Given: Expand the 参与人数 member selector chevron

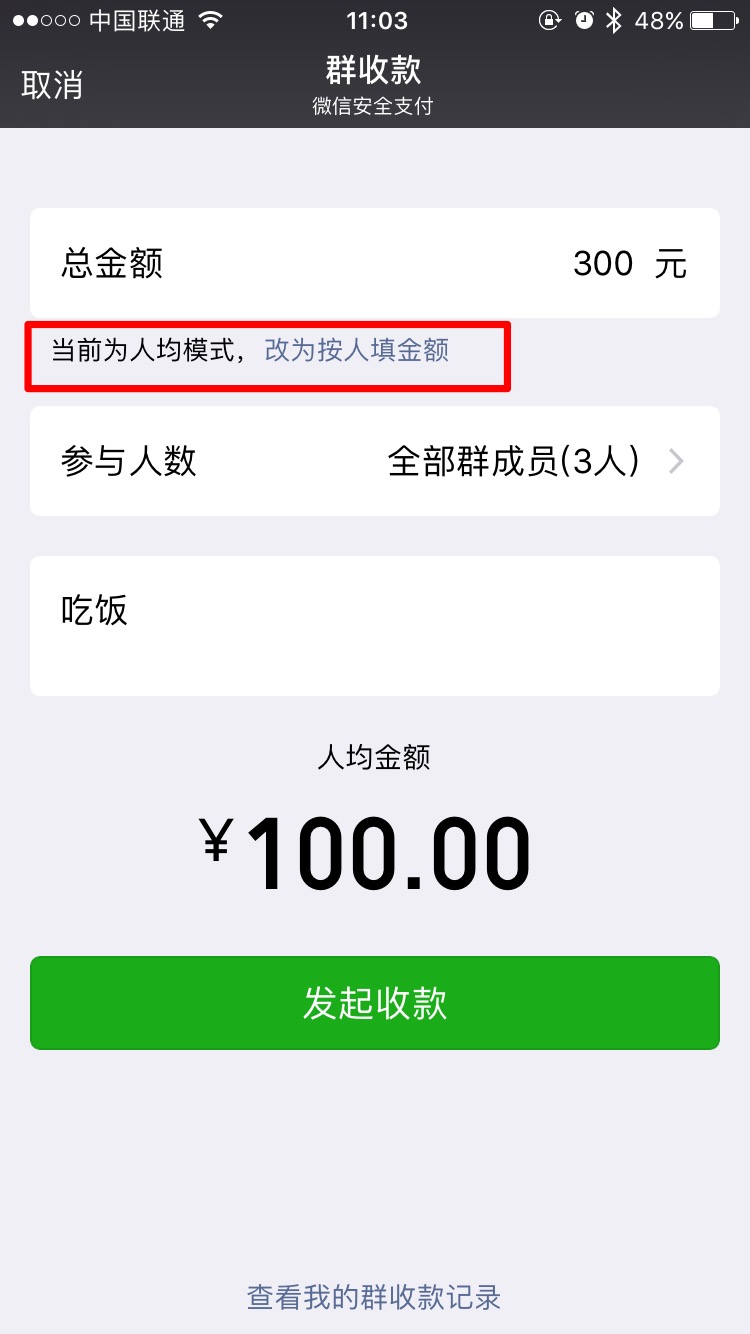Looking at the screenshot, I should pyautogui.click(x=677, y=461).
